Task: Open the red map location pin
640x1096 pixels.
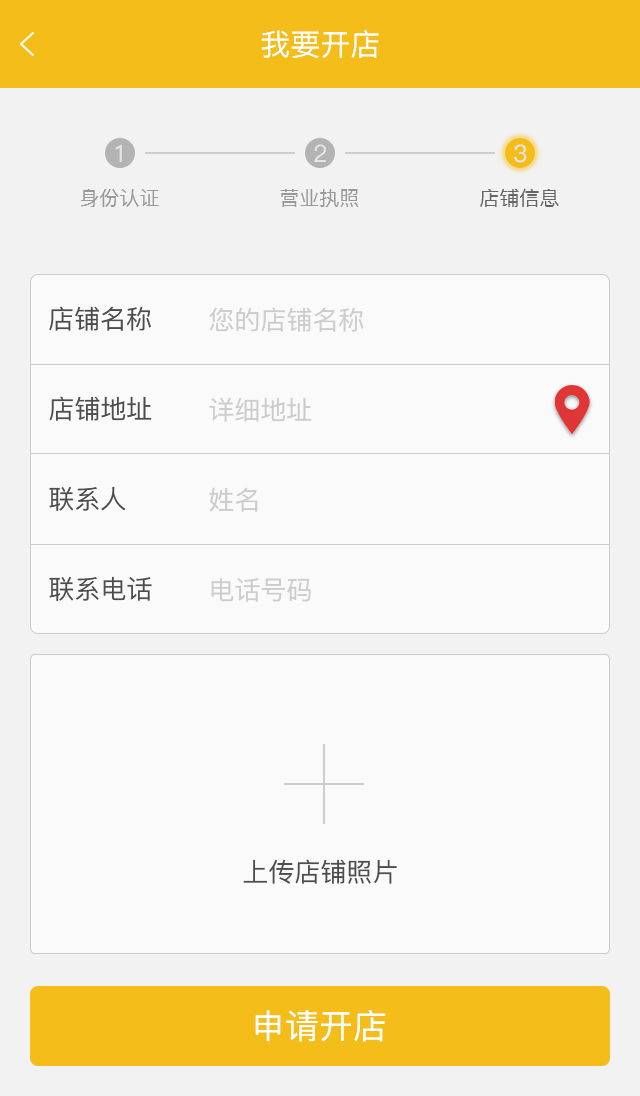Action: click(572, 408)
